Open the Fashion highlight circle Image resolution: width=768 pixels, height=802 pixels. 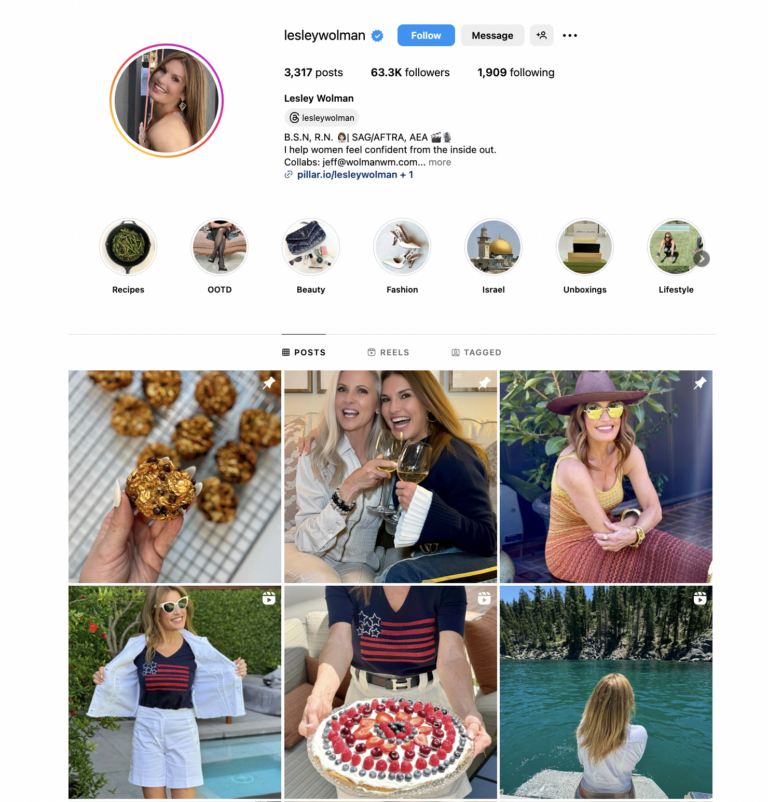pyautogui.click(x=402, y=246)
